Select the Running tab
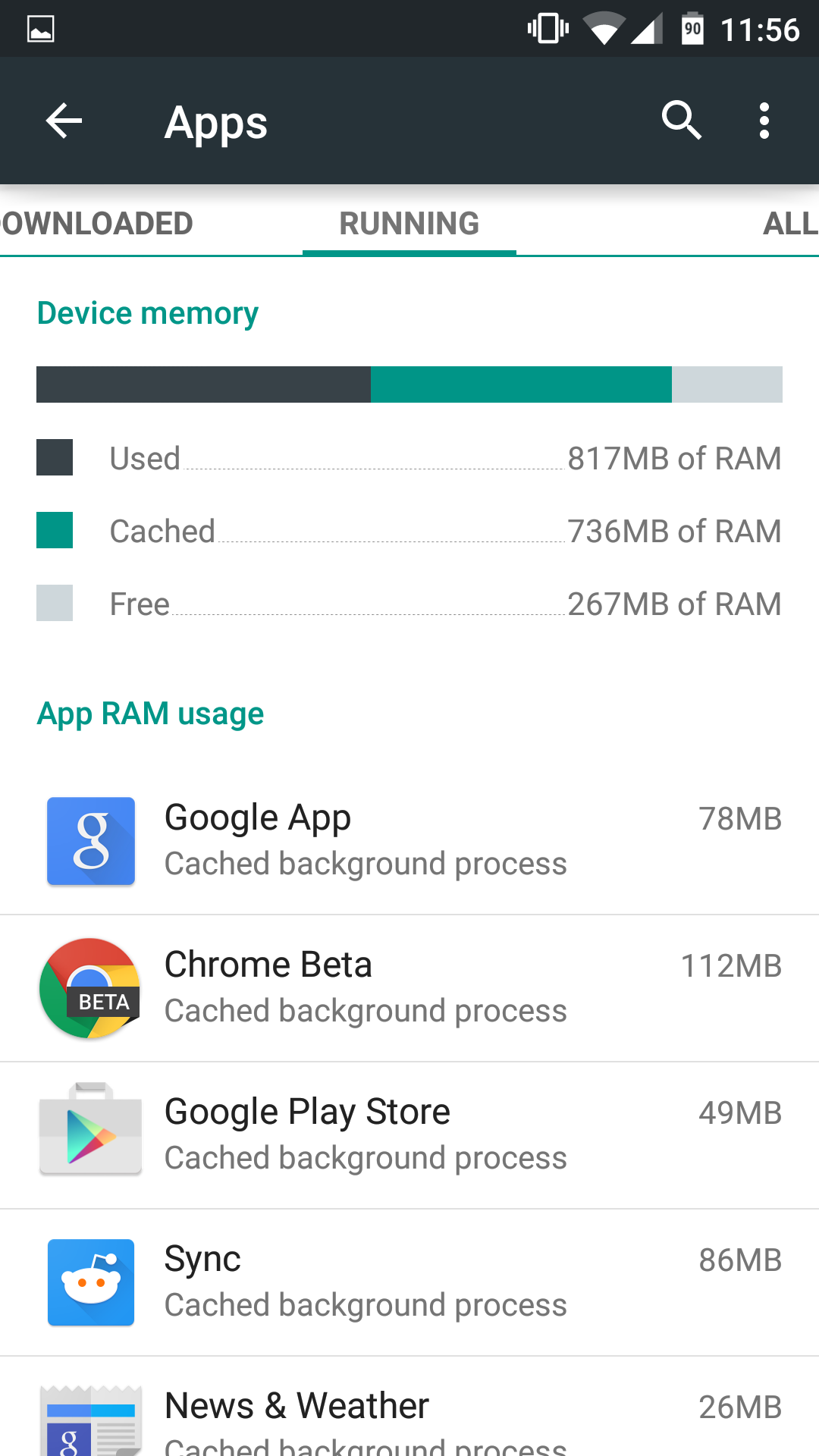 (409, 224)
